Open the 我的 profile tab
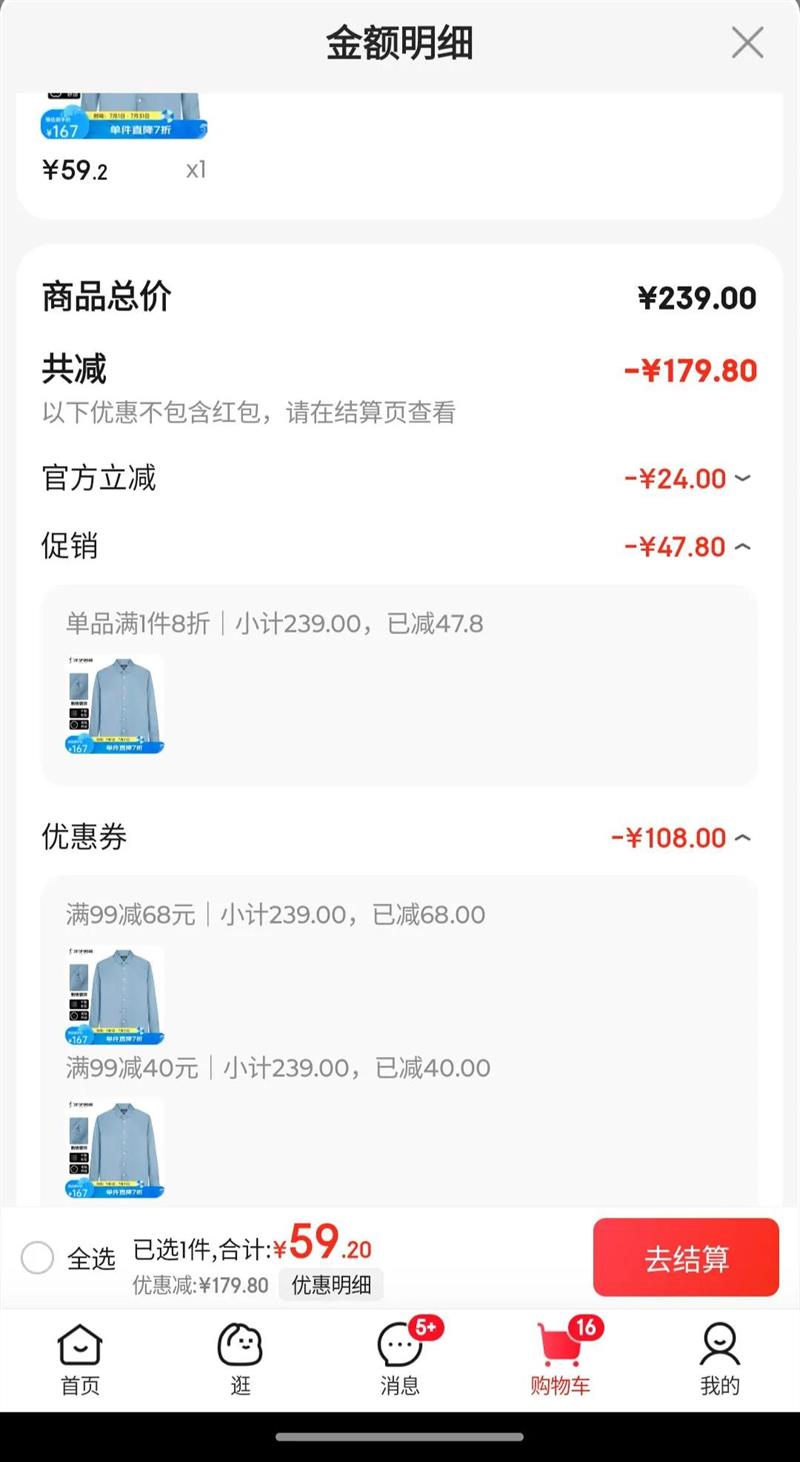Image resolution: width=800 pixels, height=1462 pixels. (720, 1358)
